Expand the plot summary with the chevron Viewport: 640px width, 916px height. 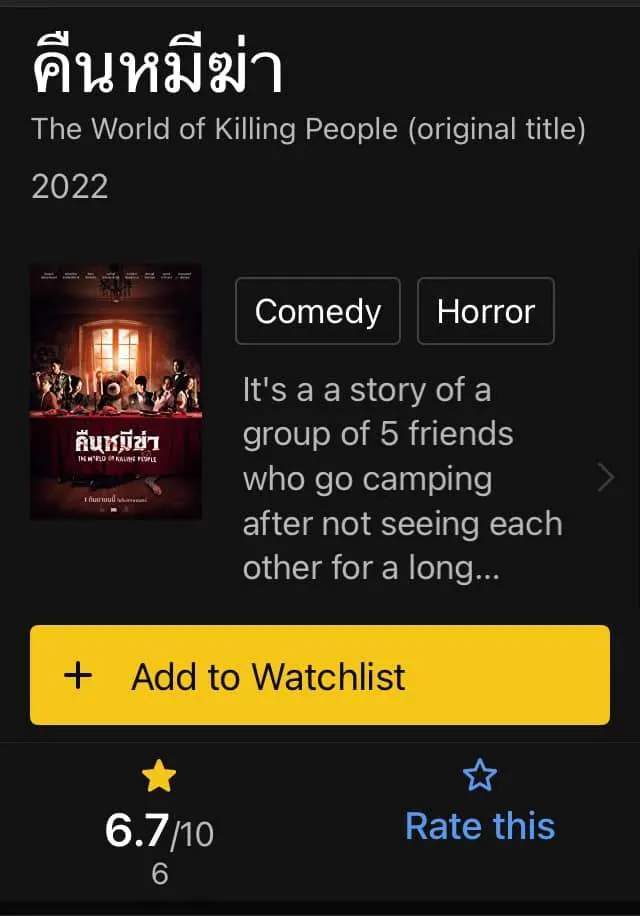coord(604,478)
